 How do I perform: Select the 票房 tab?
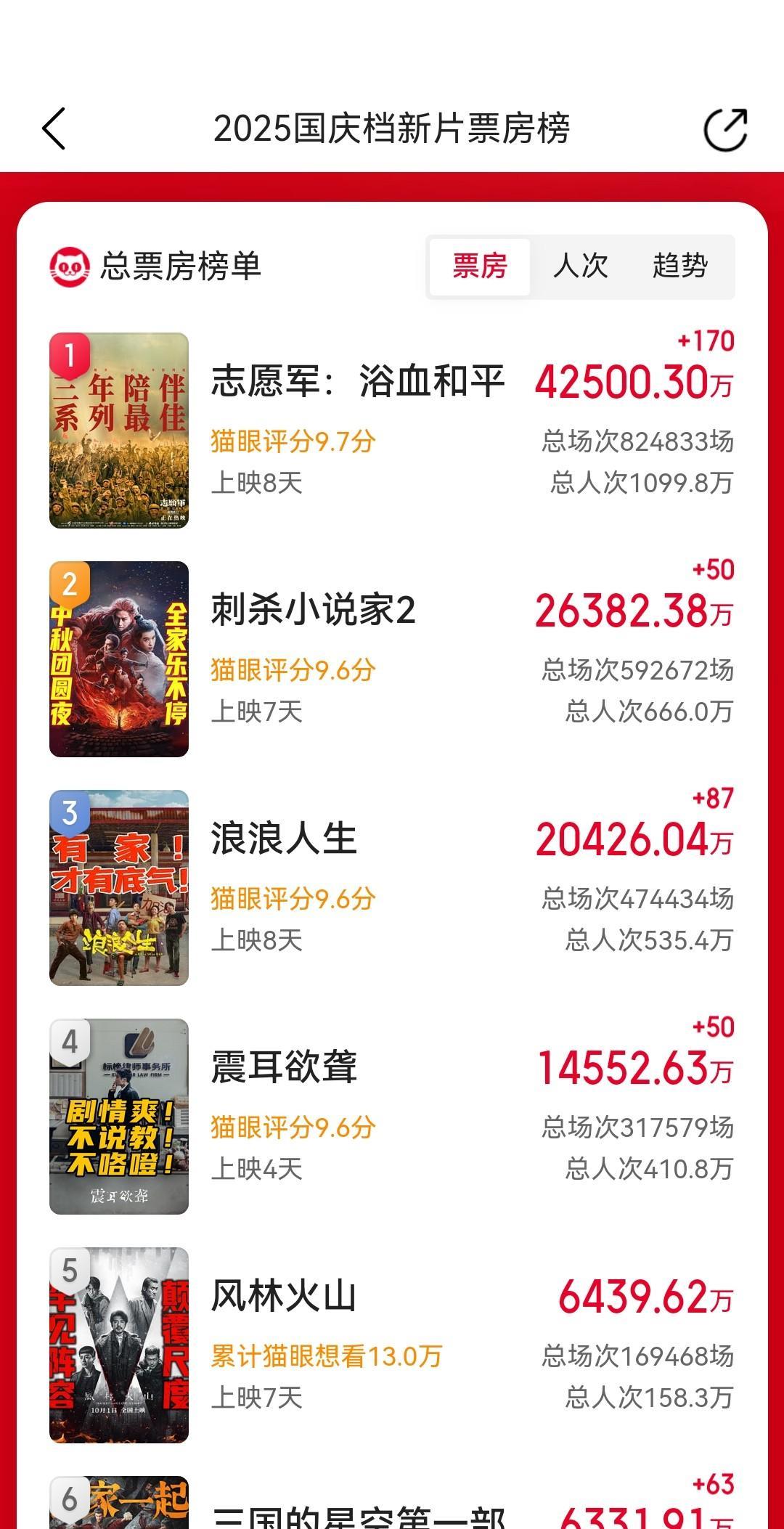480,266
